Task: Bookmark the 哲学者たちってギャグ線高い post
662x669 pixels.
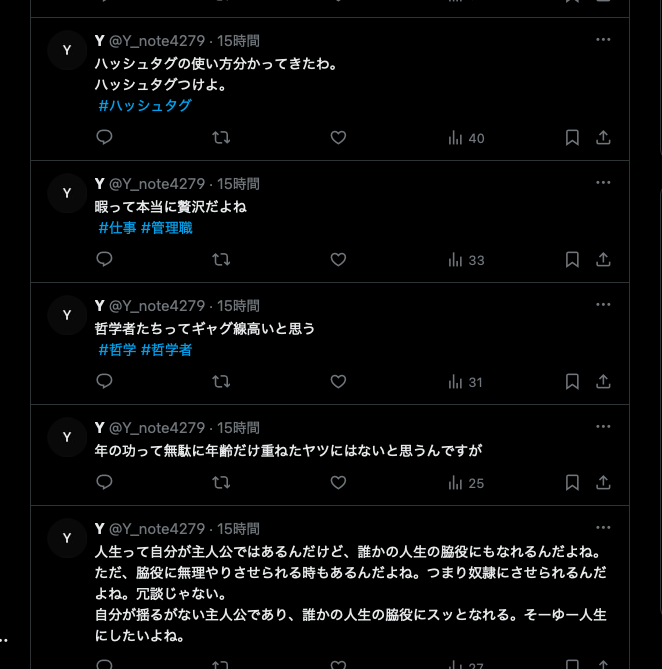Action: click(x=572, y=382)
